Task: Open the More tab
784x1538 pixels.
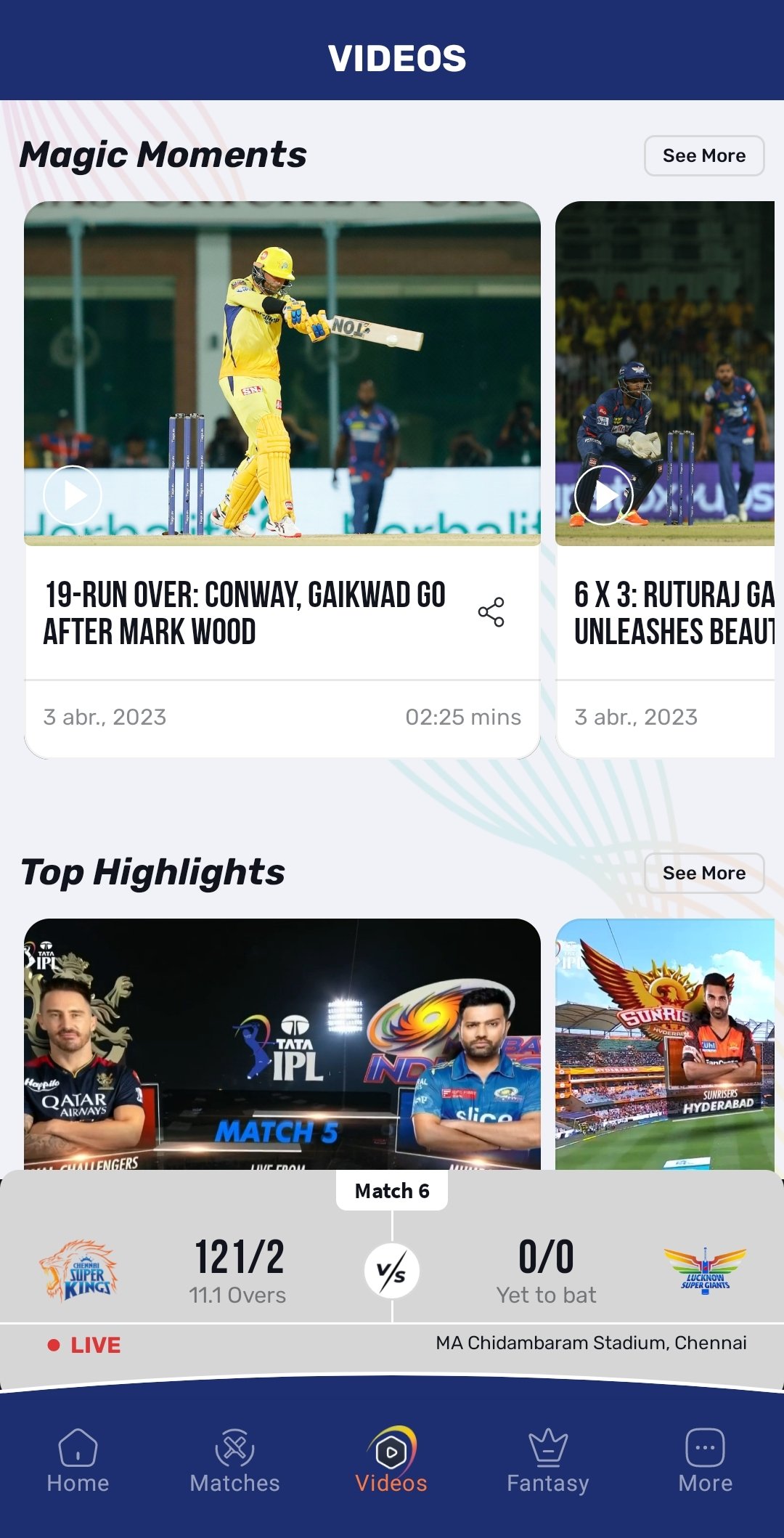Action: tap(705, 1461)
